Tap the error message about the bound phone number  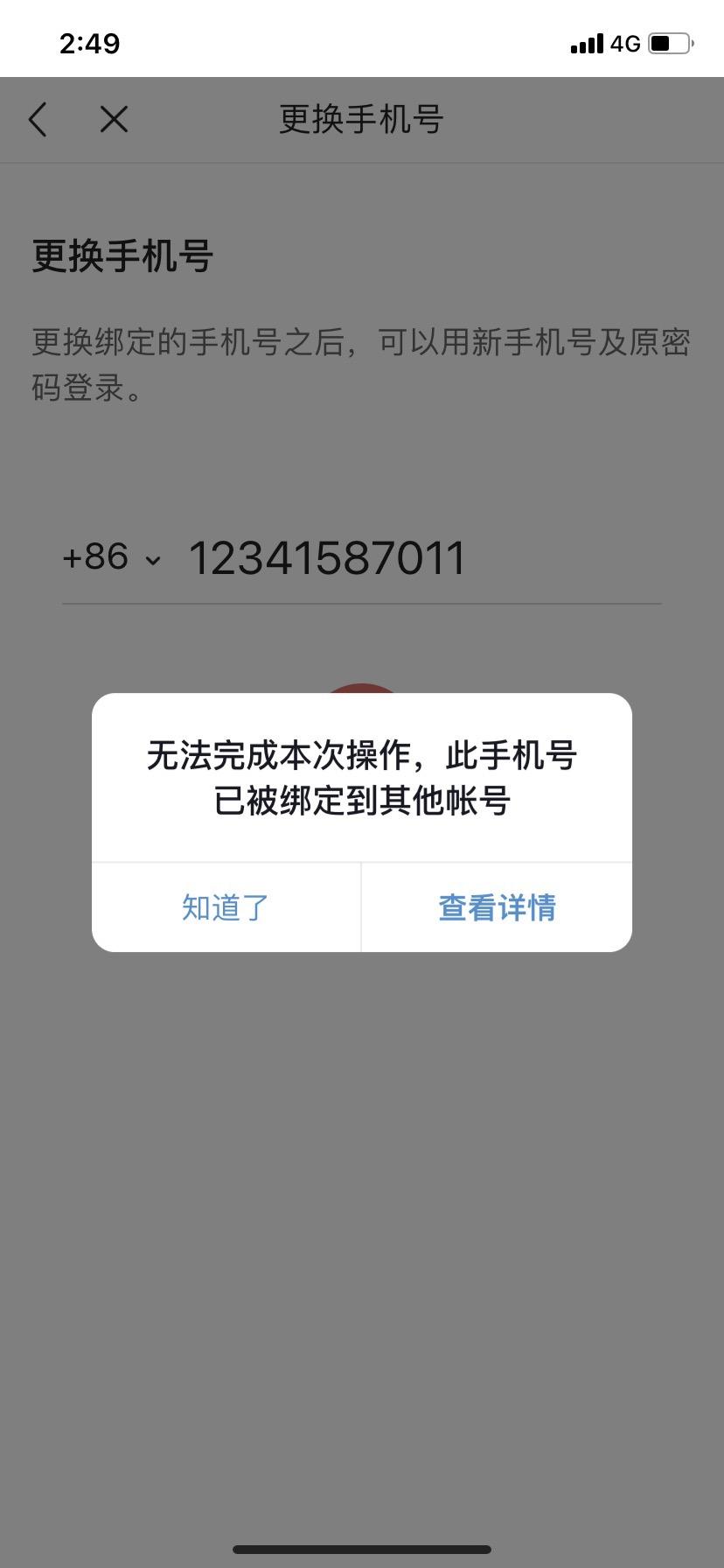coord(361,777)
